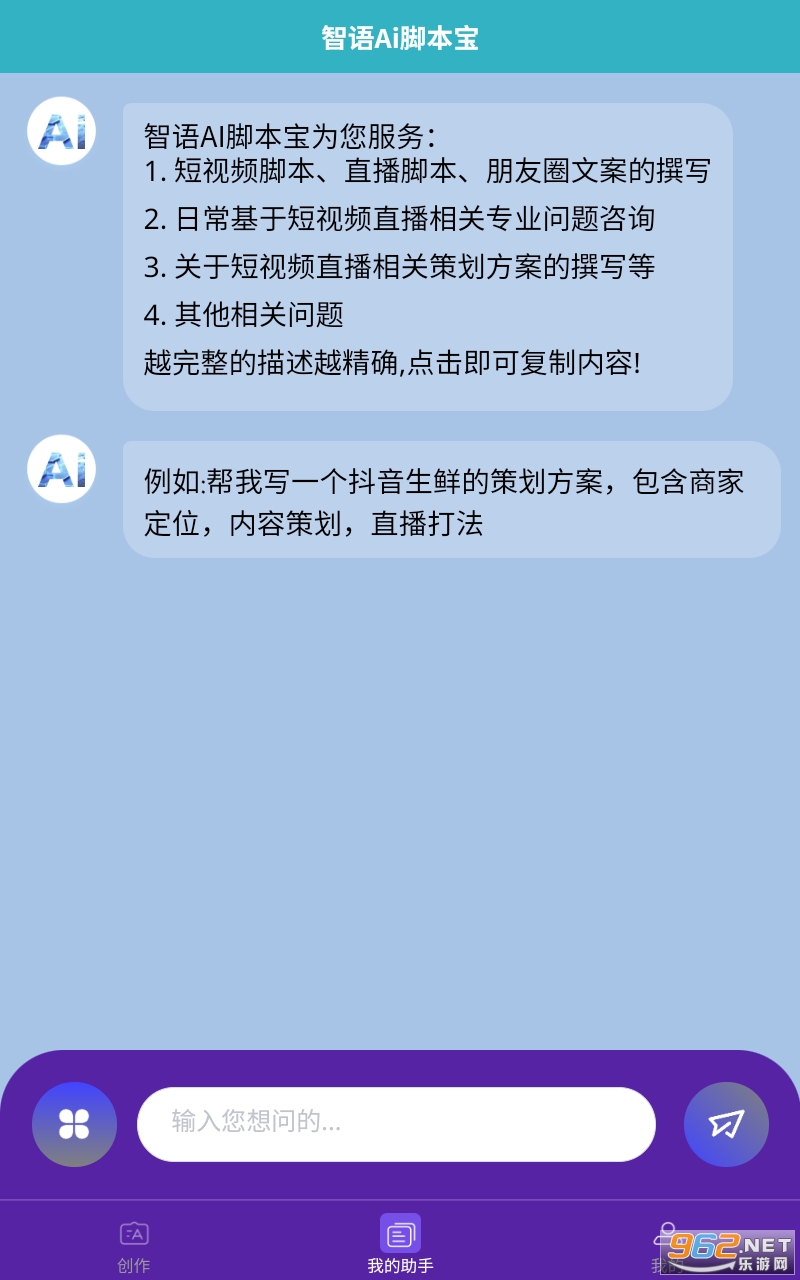This screenshot has height=1280, width=800.
Task: Open the four-leaf menu beside the input
Action: (x=74, y=1124)
